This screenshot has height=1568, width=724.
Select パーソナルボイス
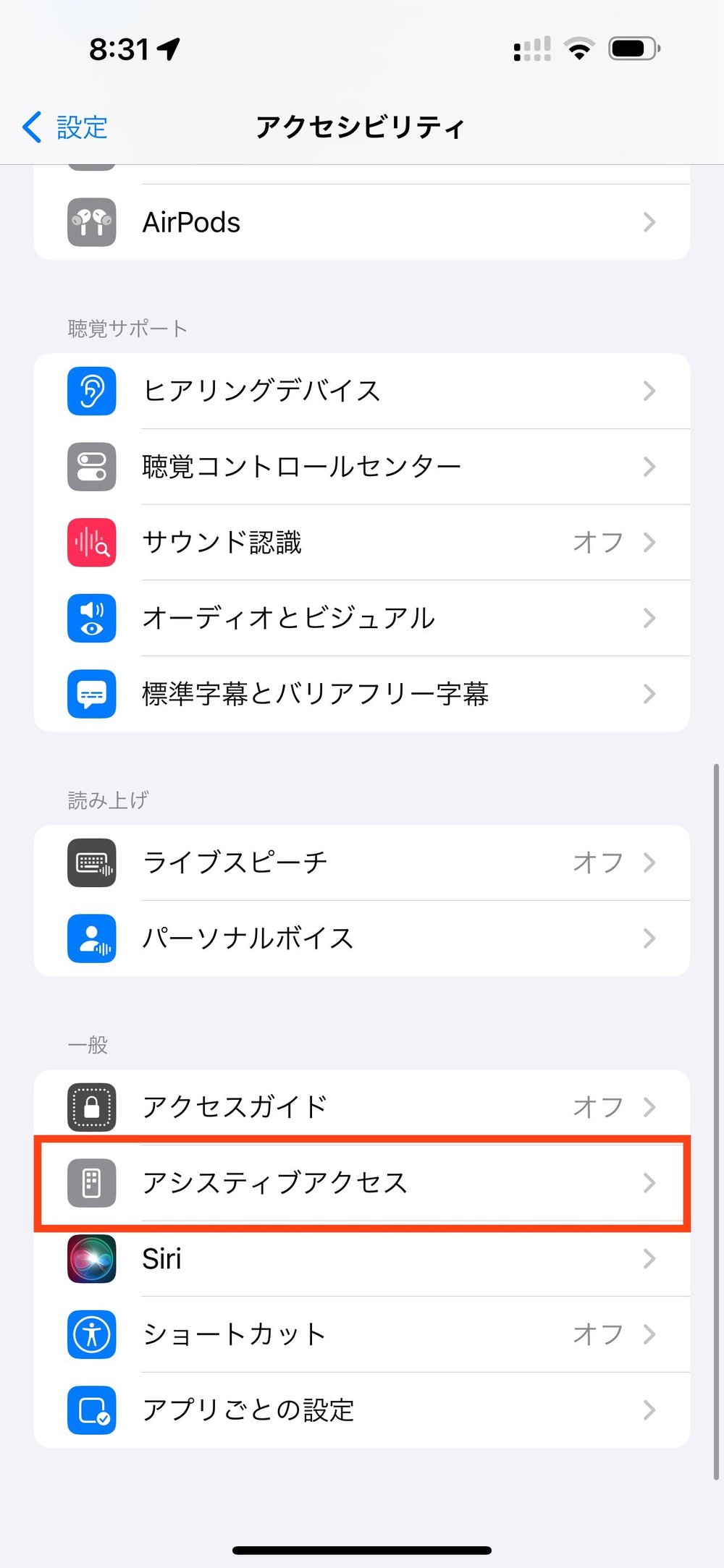(362, 938)
